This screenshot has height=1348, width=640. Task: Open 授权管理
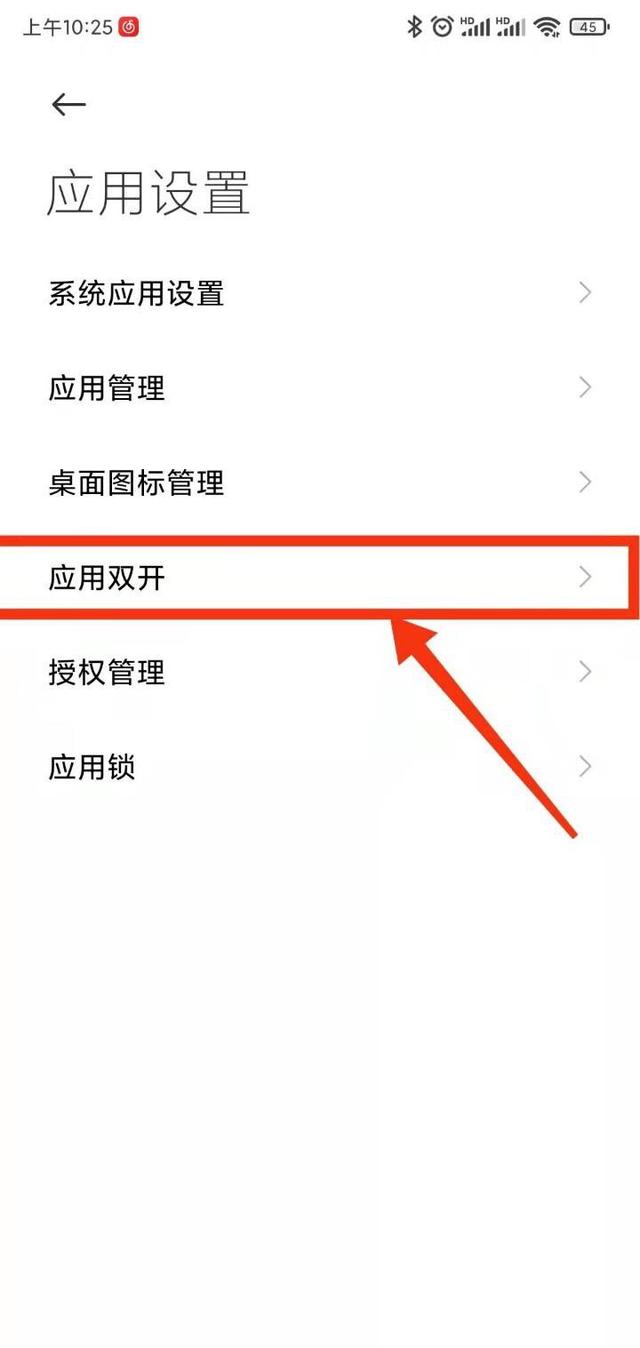(320, 672)
